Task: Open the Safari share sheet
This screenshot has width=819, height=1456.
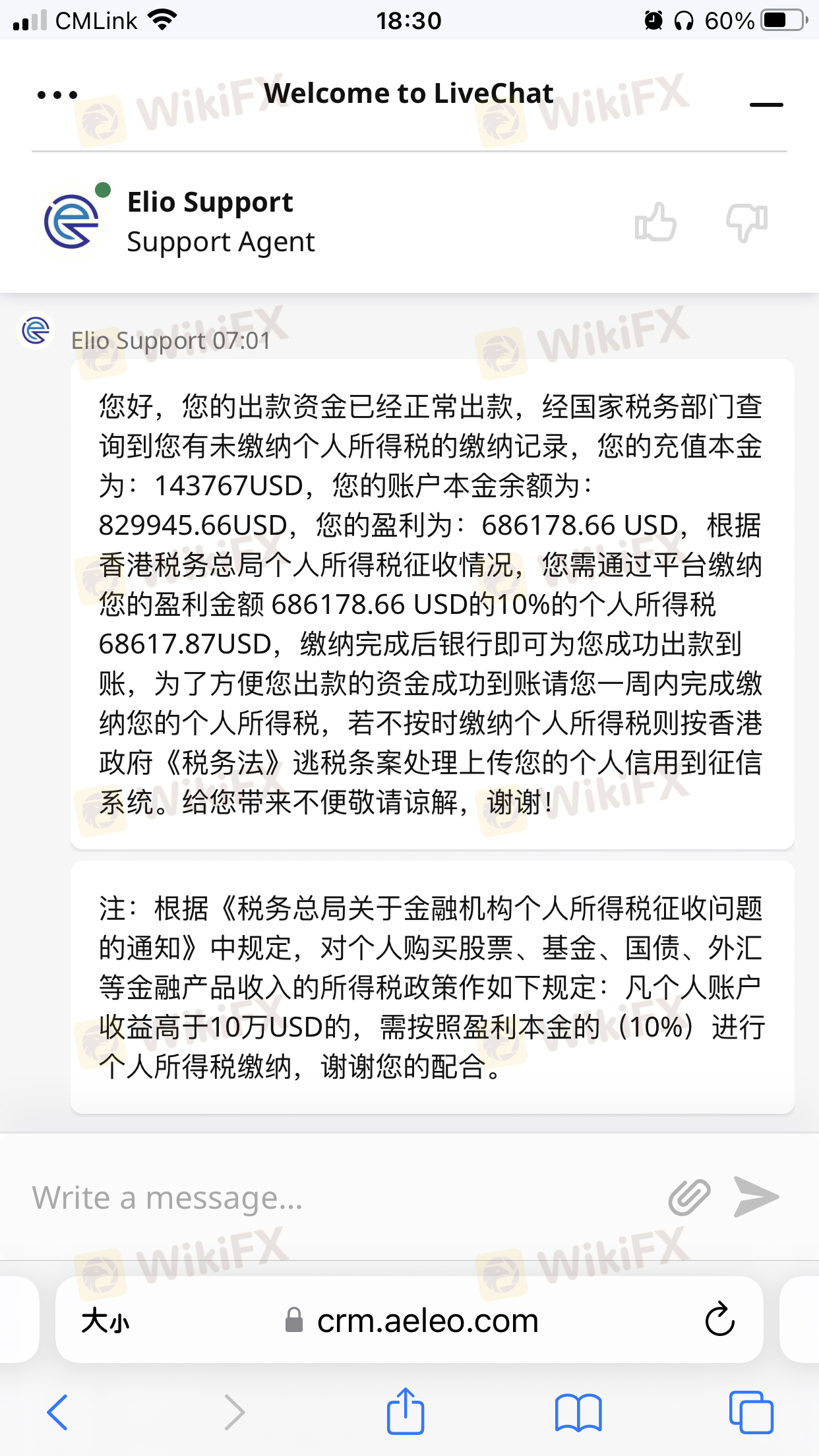Action: pos(405,1410)
